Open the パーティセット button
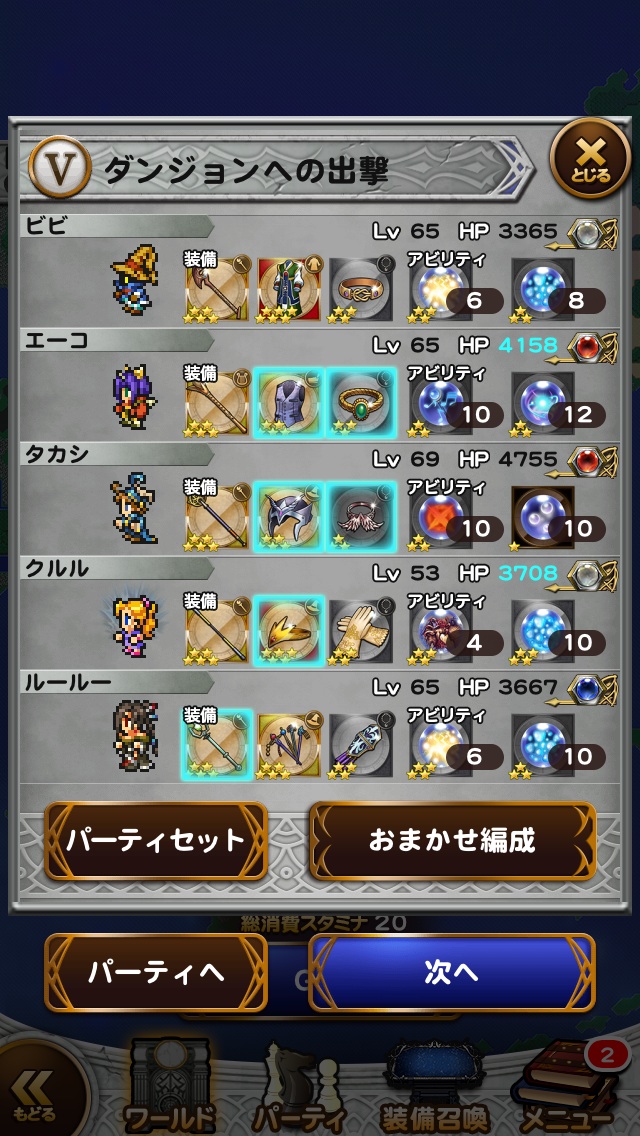 coord(156,840)
